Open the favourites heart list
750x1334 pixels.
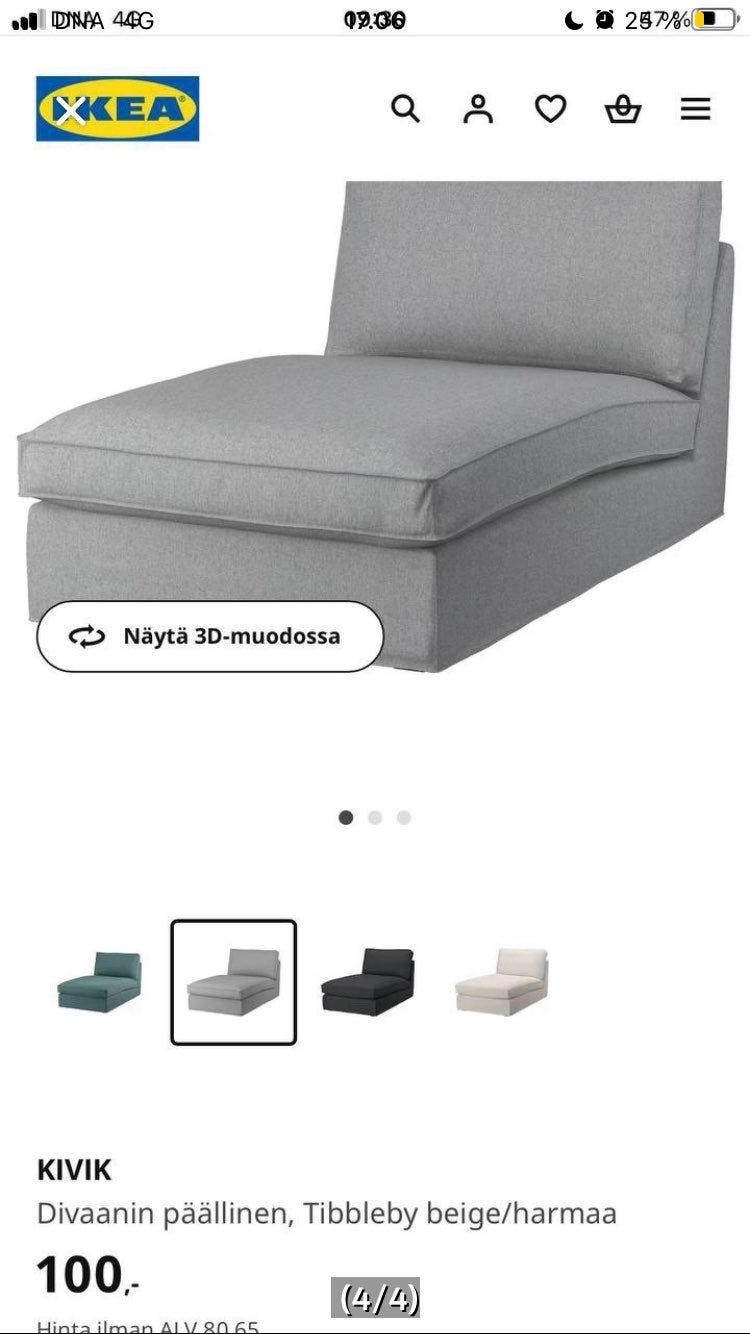550,108
